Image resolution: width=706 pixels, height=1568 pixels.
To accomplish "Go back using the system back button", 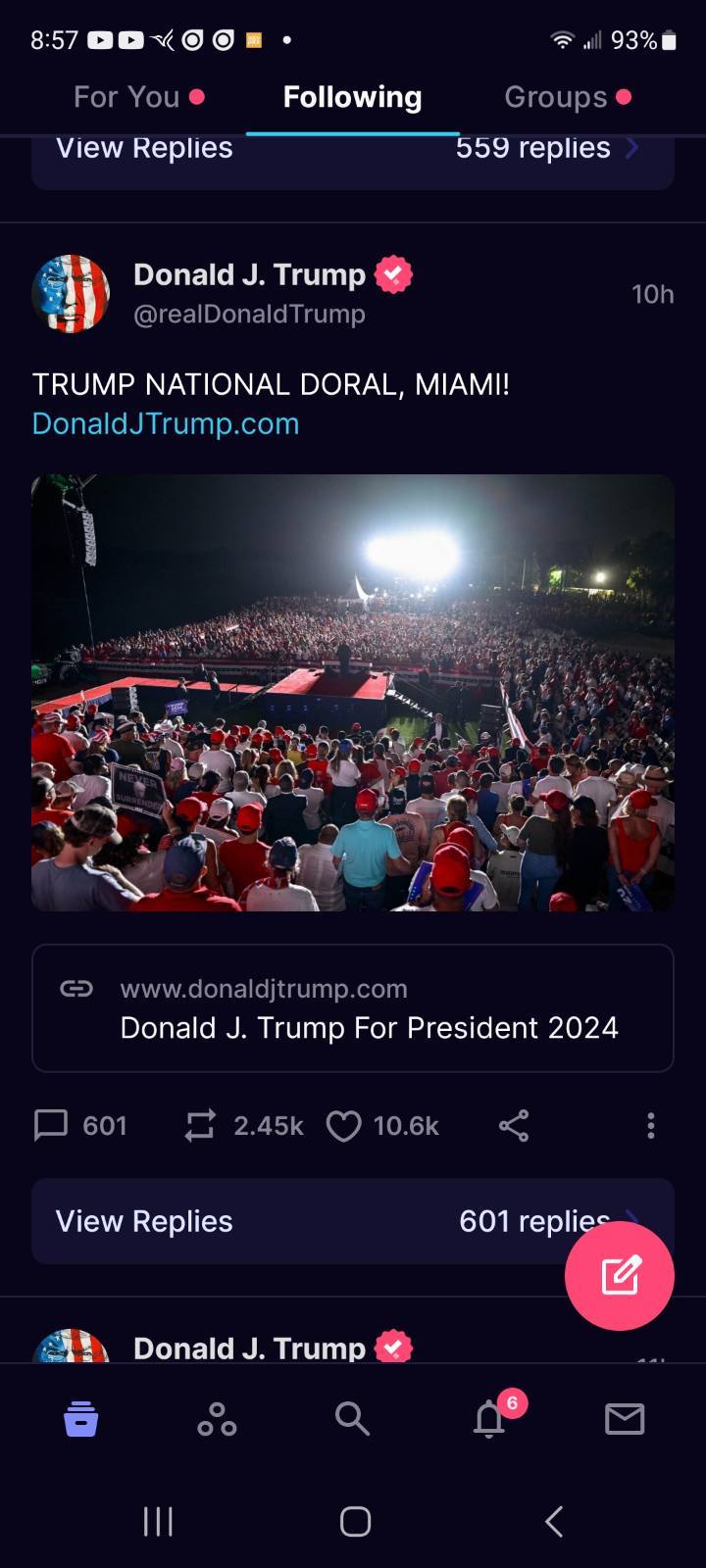I will tap(554, 1521).
